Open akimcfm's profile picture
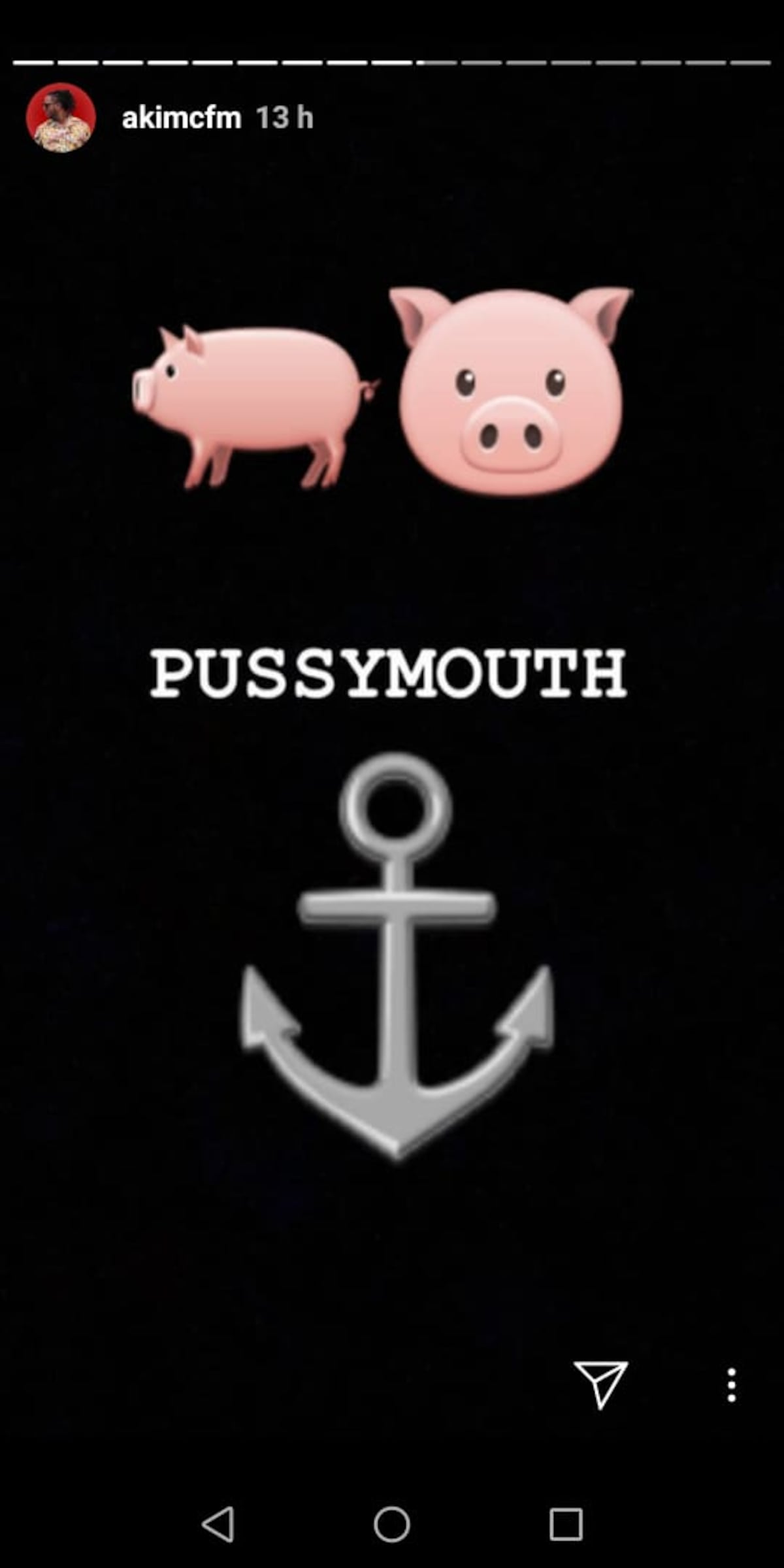 click(x=61, y=118)
